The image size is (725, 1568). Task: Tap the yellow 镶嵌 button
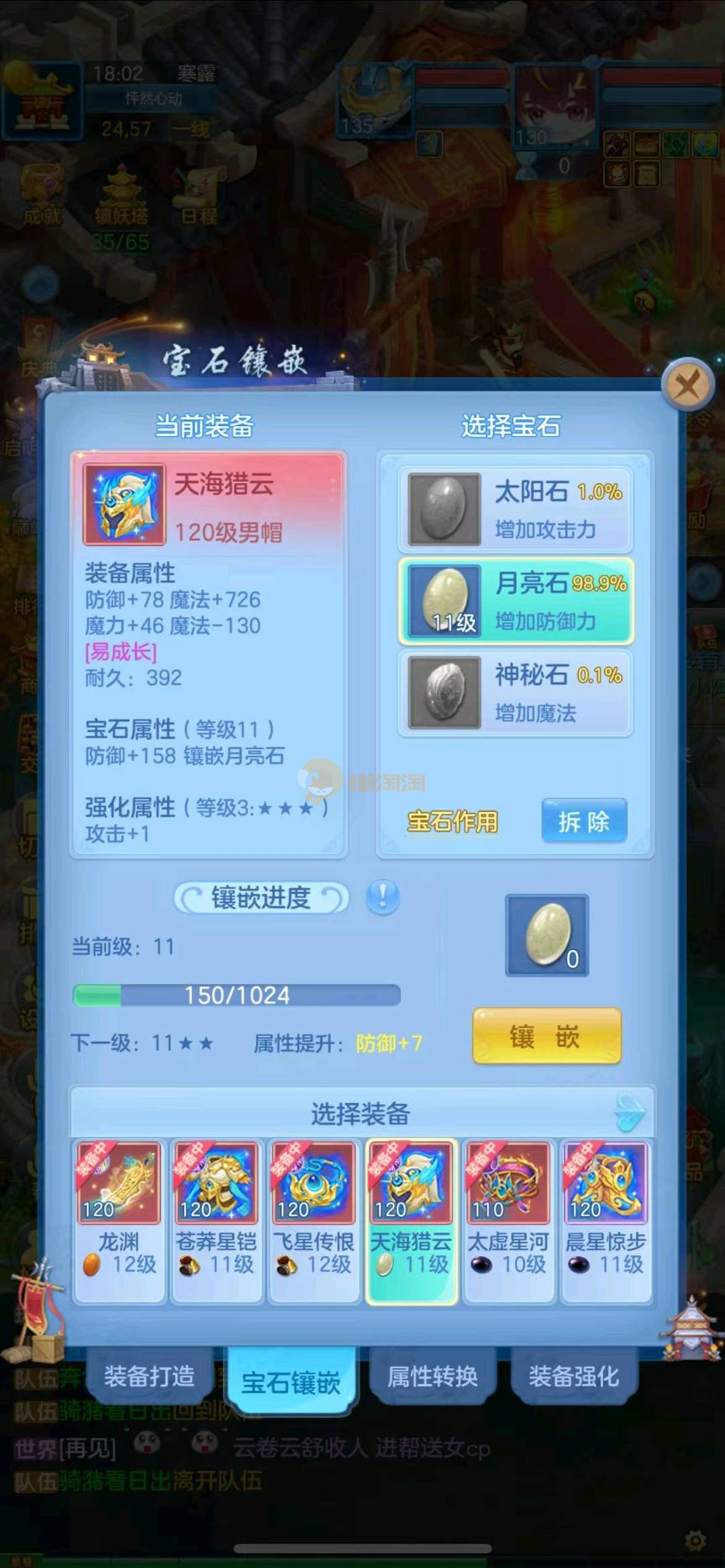tap(546, 1037)
